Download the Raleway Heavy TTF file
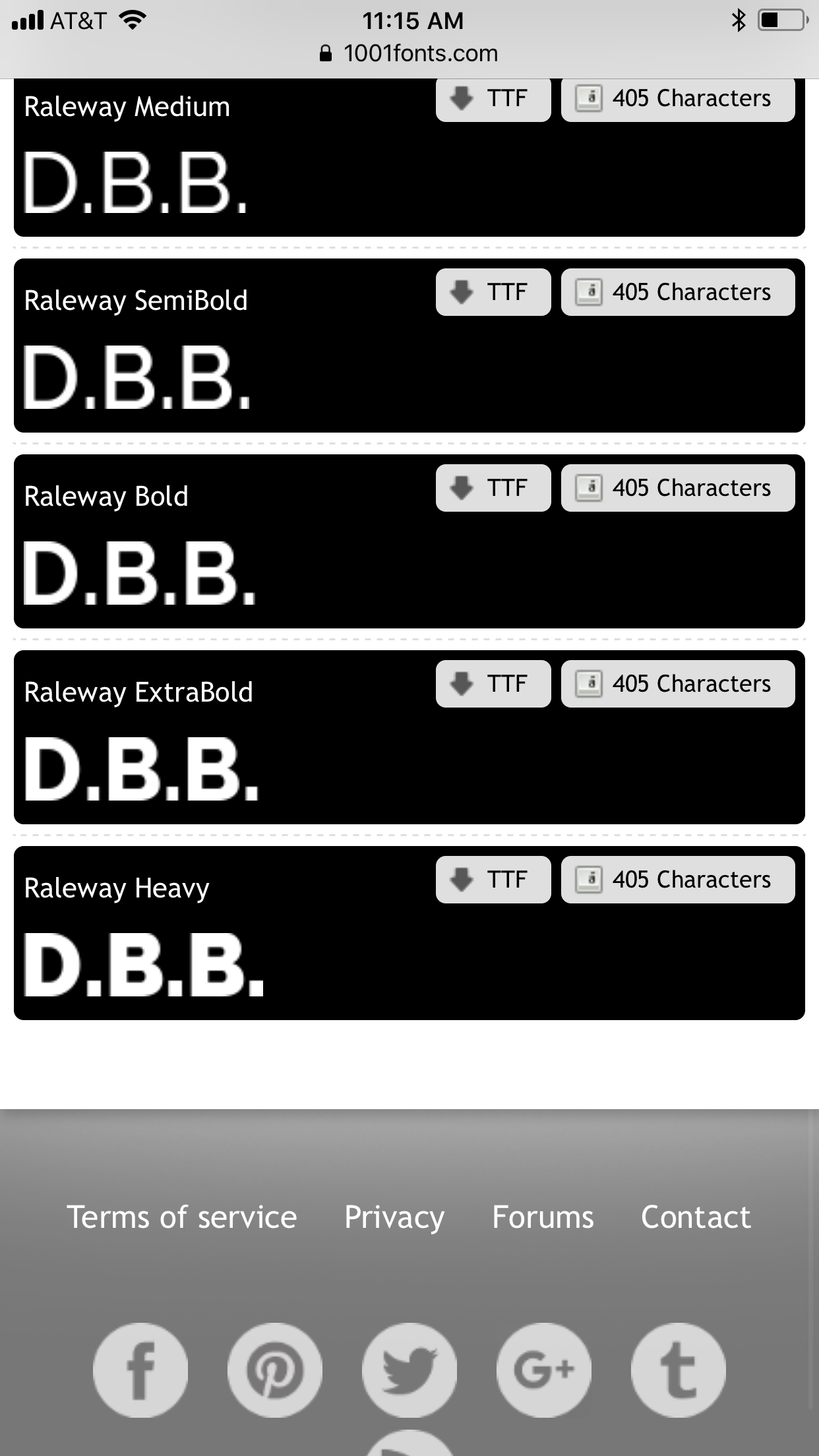The image size is (819, 1456). click(x=493, y=880)
